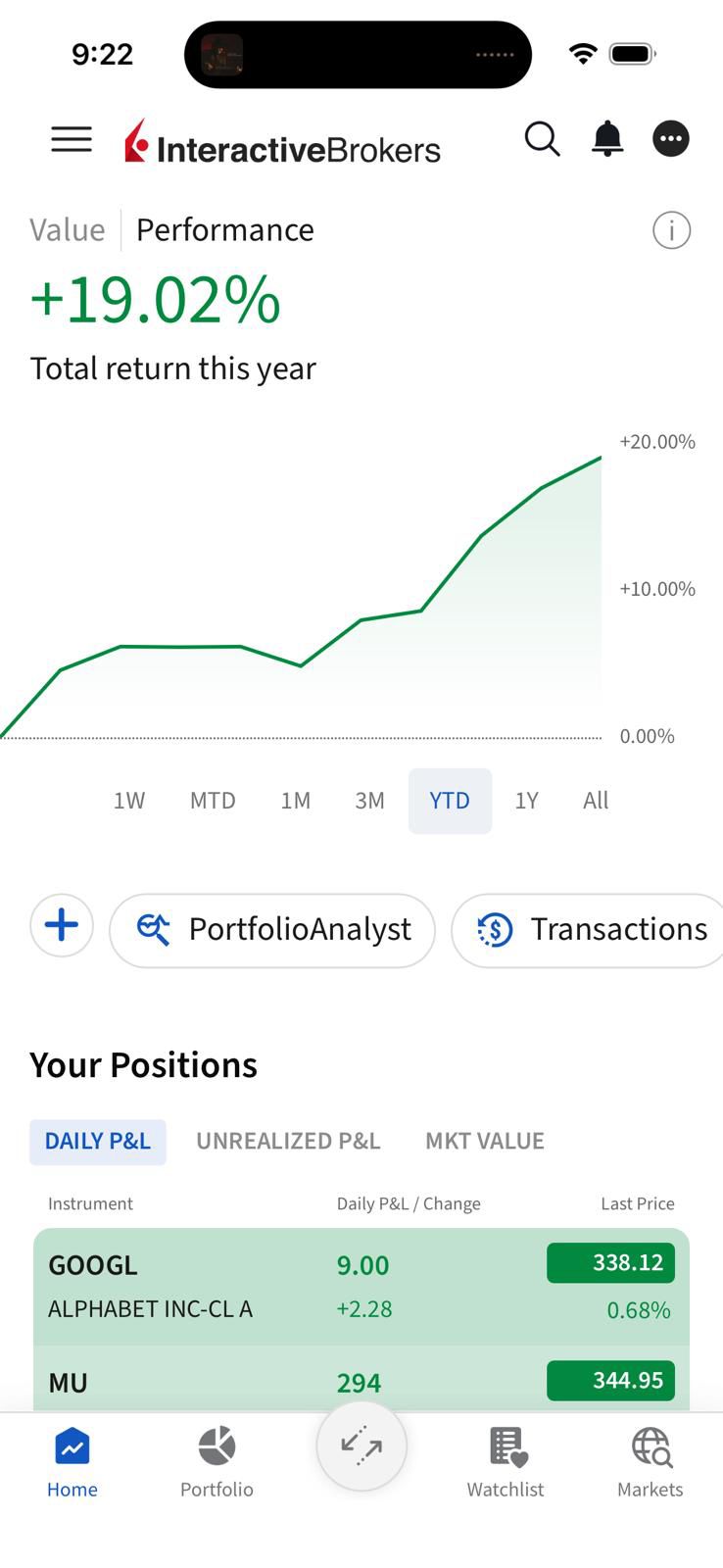Switch positions to MKT Value
Image resolution: width=723 pixels, height=1568 pixels.
484,1141
